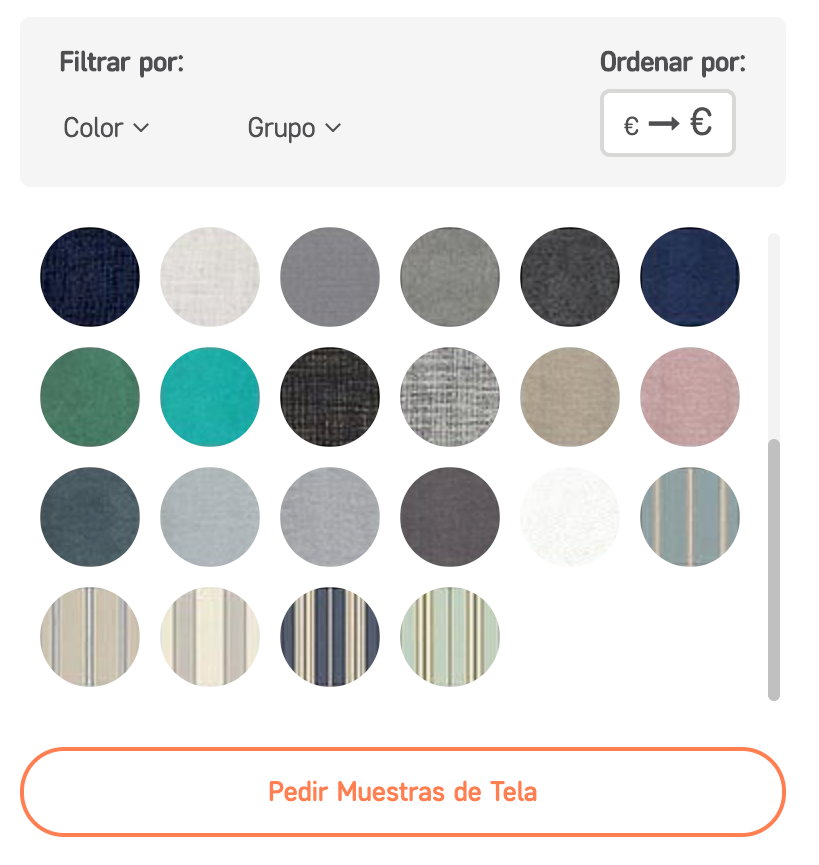Select the black textured weave swatch

[330, 397]
